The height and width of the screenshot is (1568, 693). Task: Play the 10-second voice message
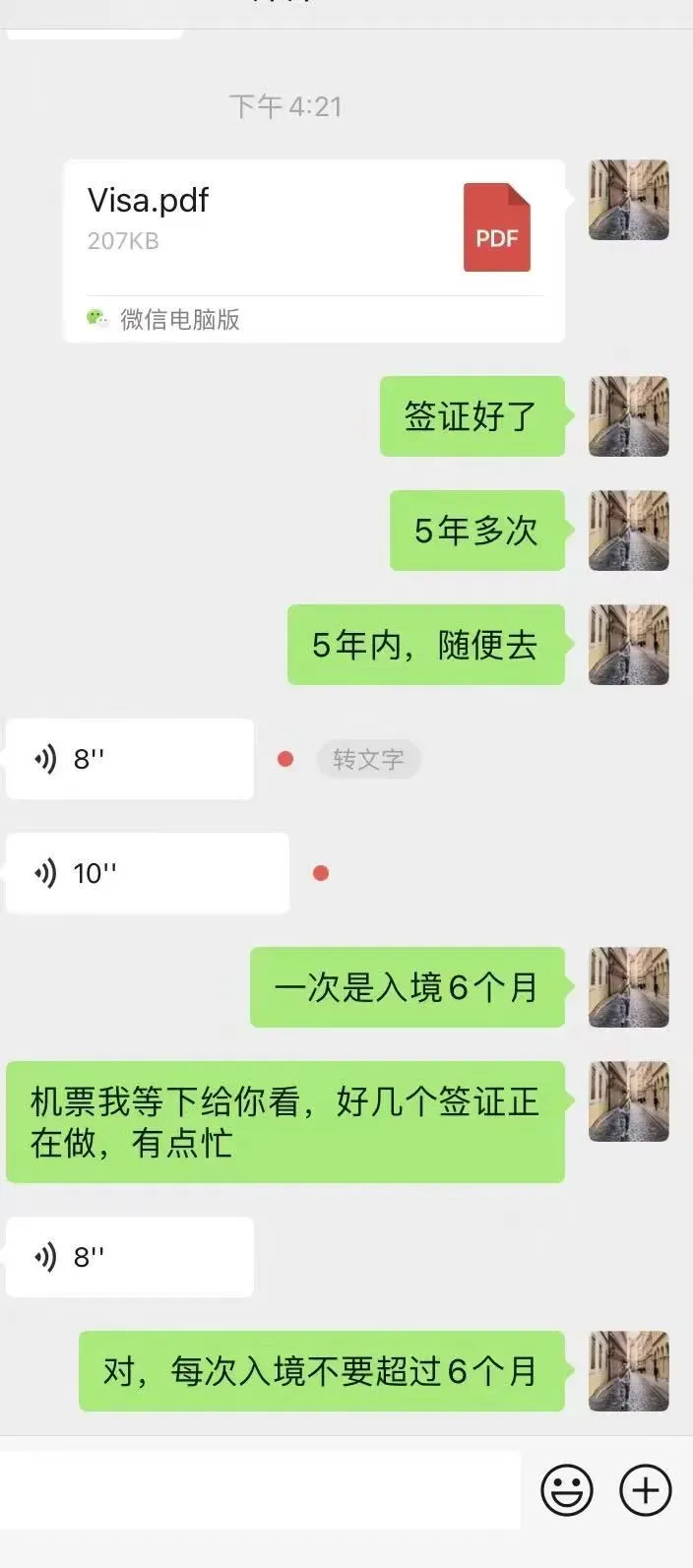[148, 873]
